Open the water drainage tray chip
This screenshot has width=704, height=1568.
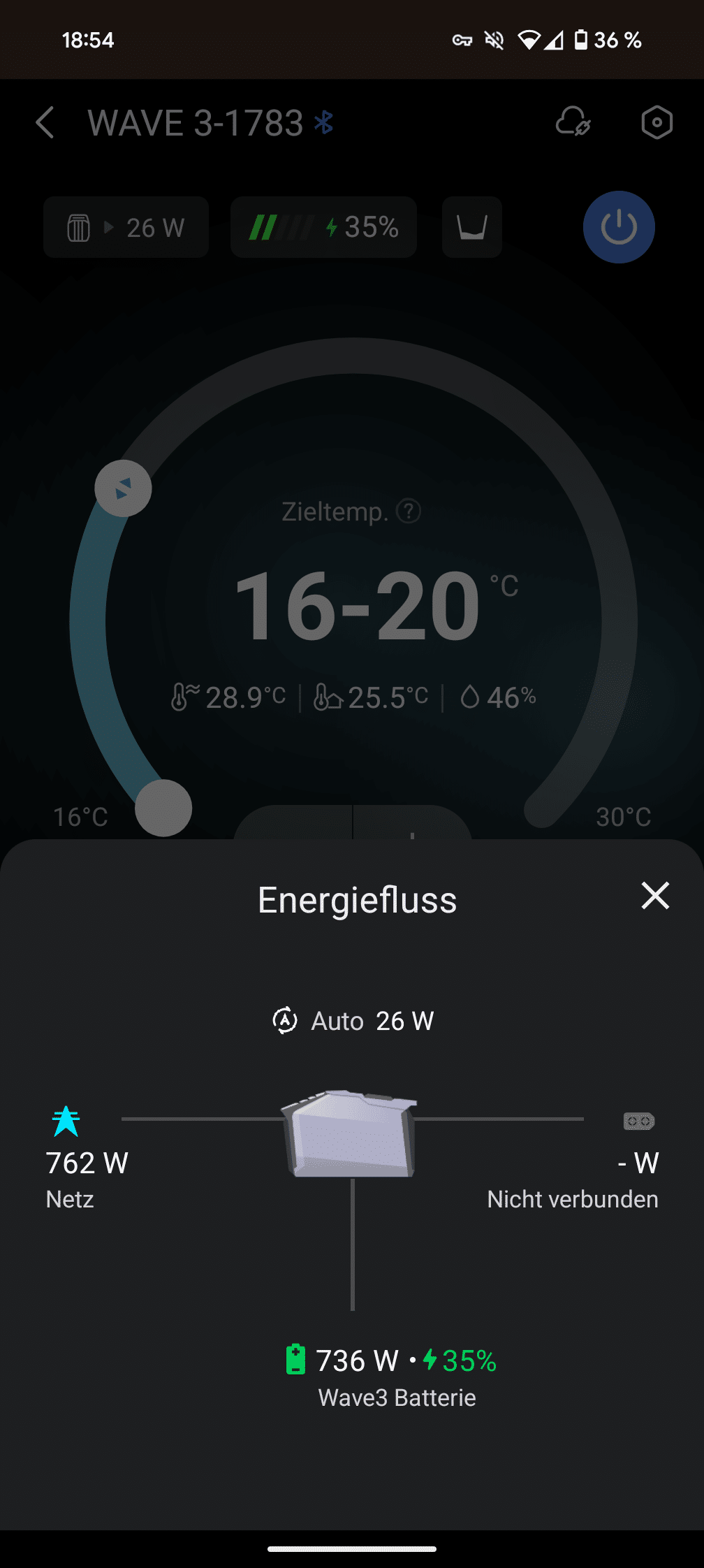click(472, 227)
